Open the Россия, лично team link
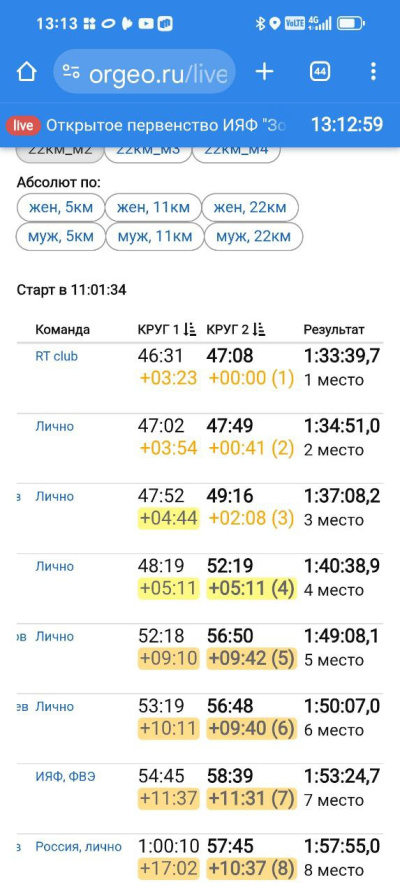 [79, 847]
